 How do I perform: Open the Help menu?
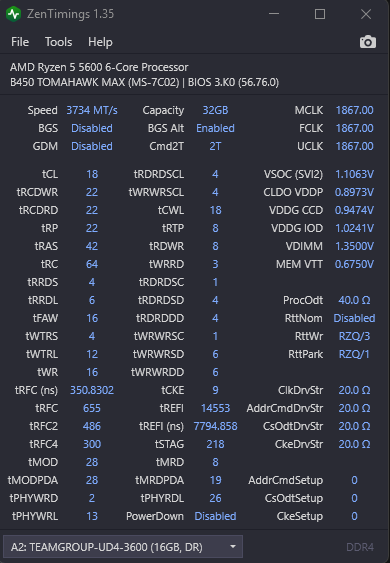(x=100, y=42)
